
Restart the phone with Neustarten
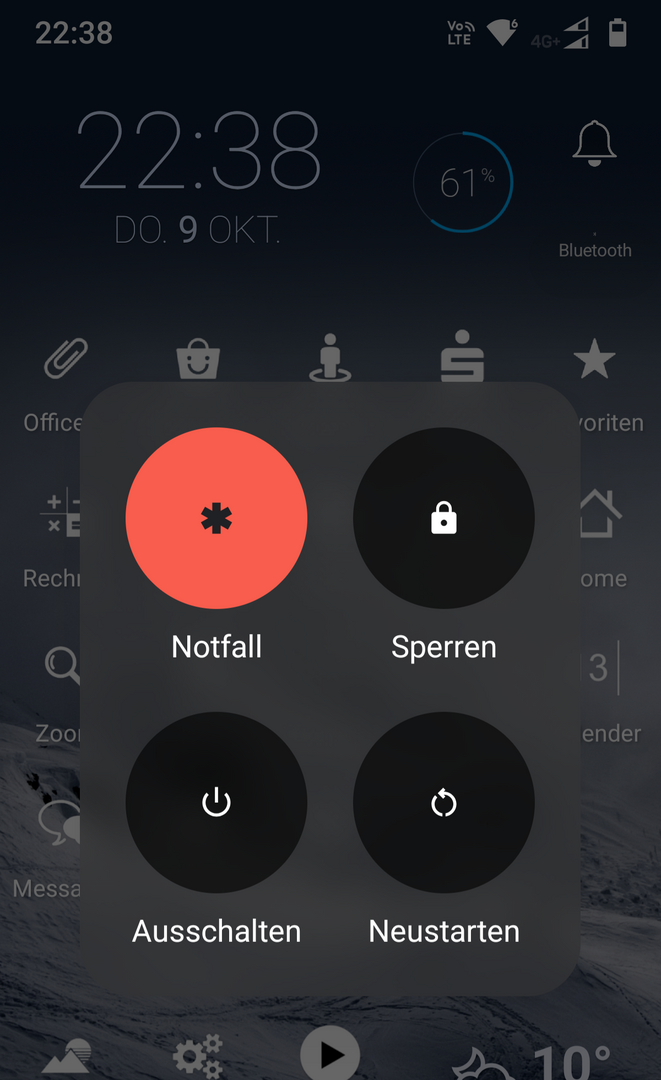(443, 802)
